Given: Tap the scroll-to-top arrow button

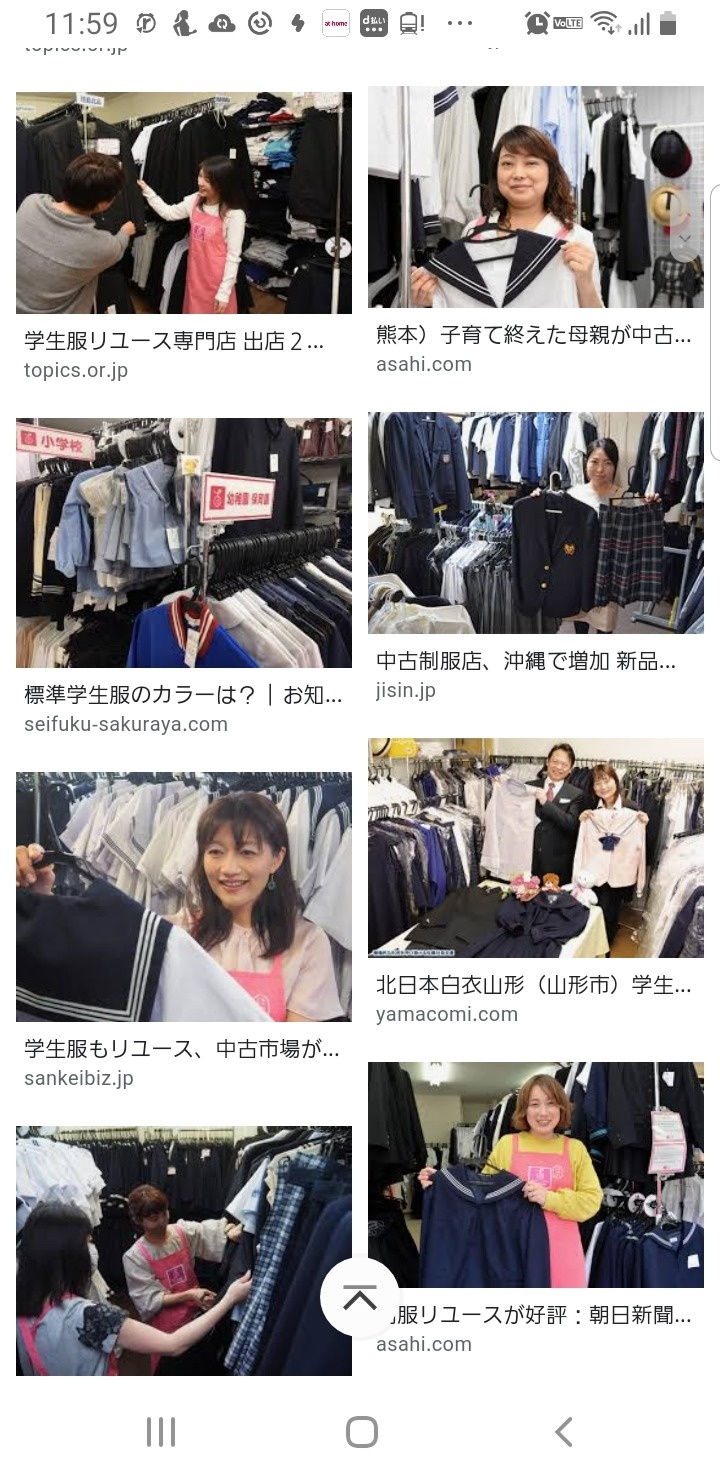Looking at the screenshot, I should pos(360,1298).
